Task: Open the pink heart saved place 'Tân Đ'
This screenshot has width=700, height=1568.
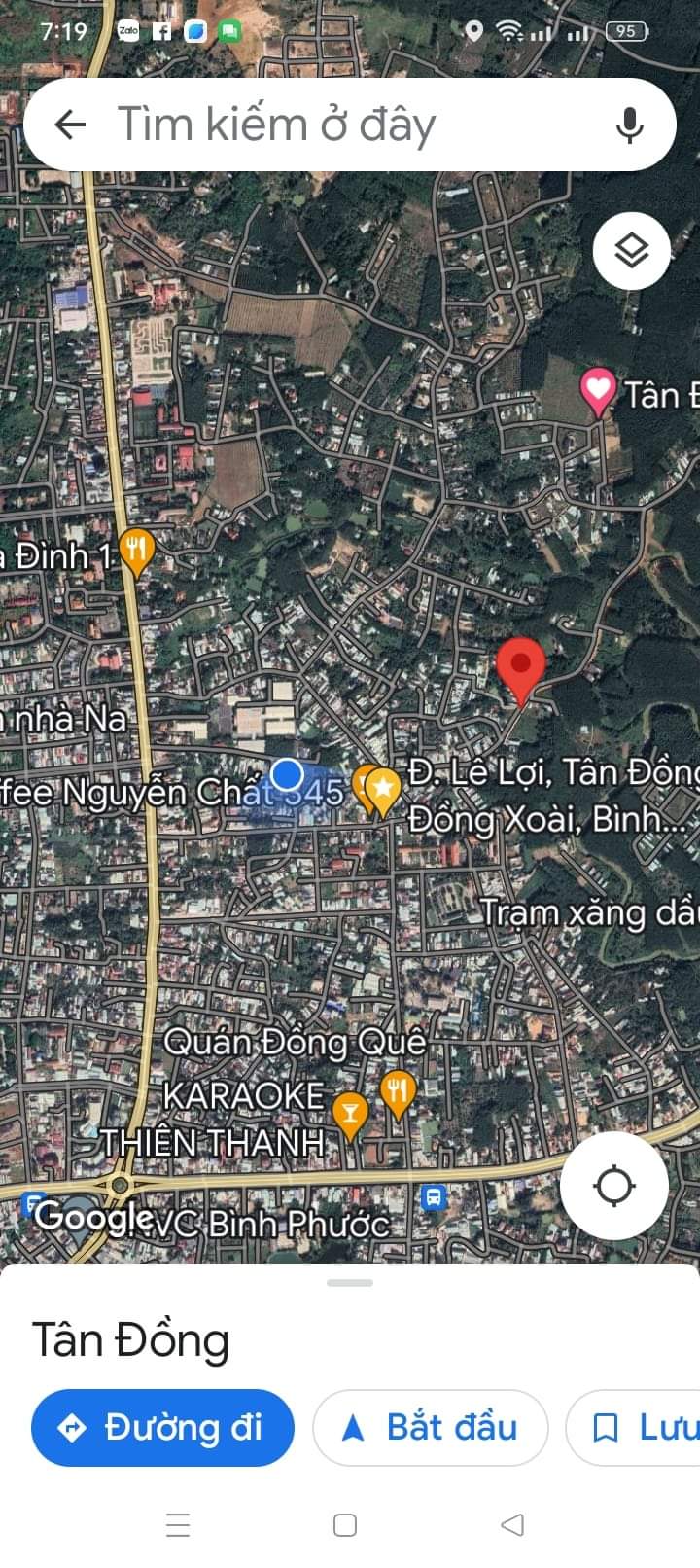Action: point(597,391)
